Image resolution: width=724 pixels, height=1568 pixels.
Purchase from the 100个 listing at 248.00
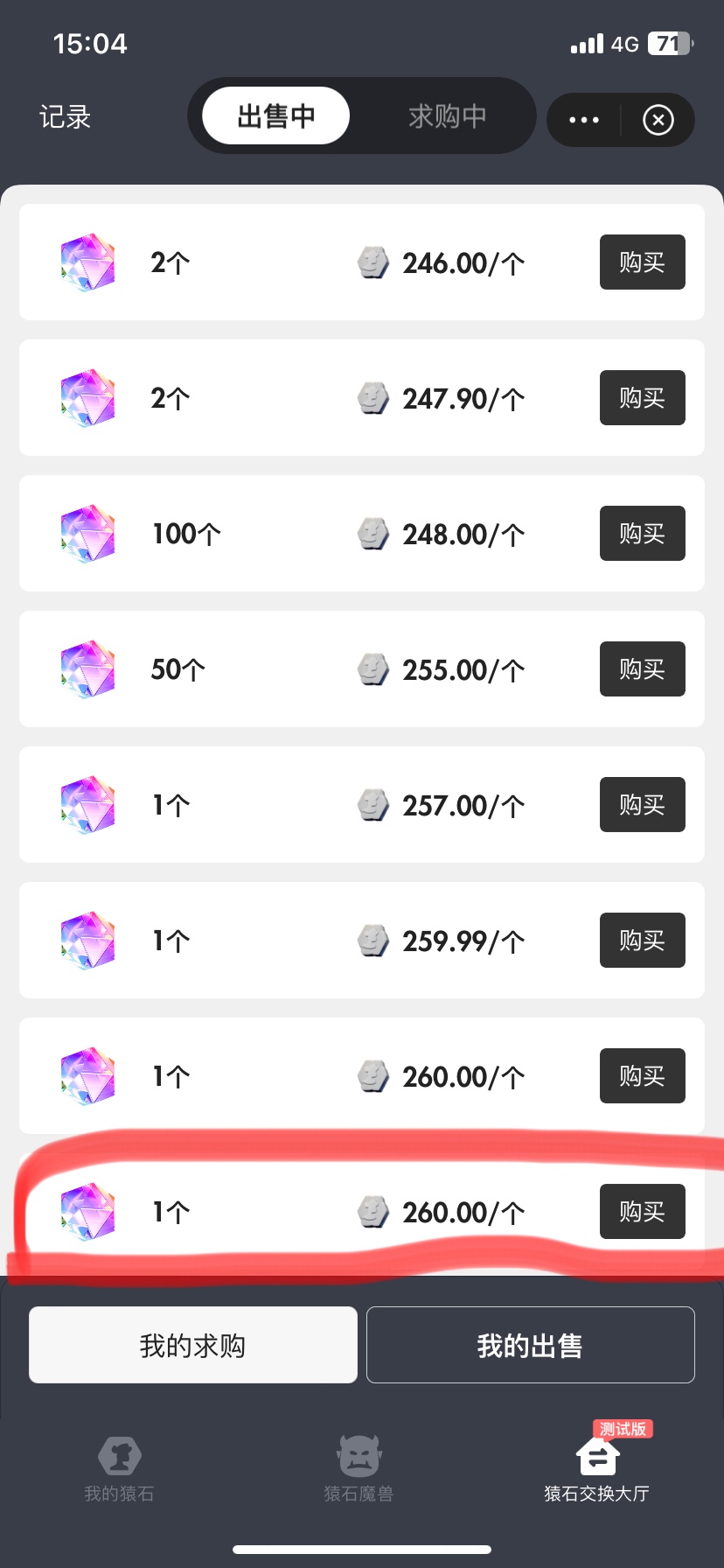tap(642, 534)
